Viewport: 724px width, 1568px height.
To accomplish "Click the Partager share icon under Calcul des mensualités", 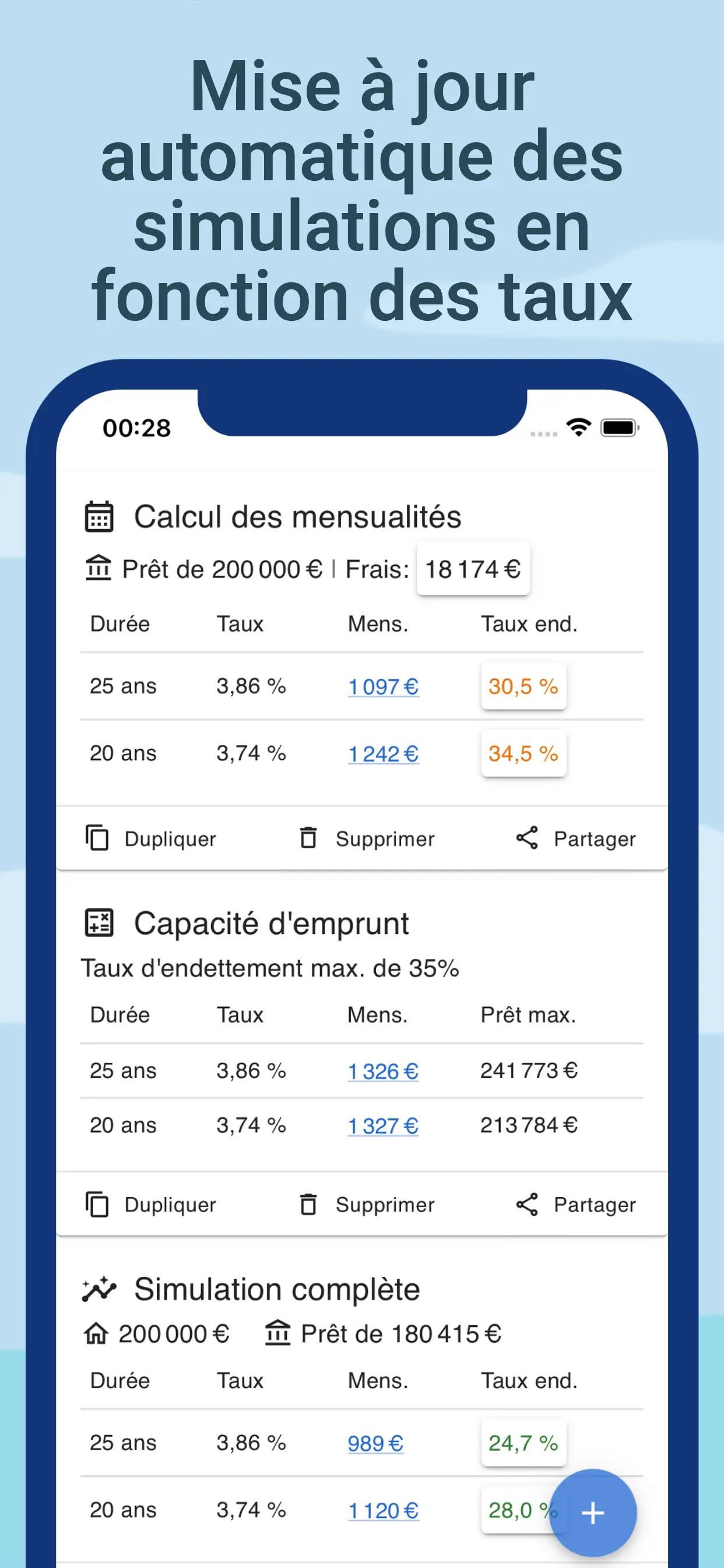I will point(527,838).
